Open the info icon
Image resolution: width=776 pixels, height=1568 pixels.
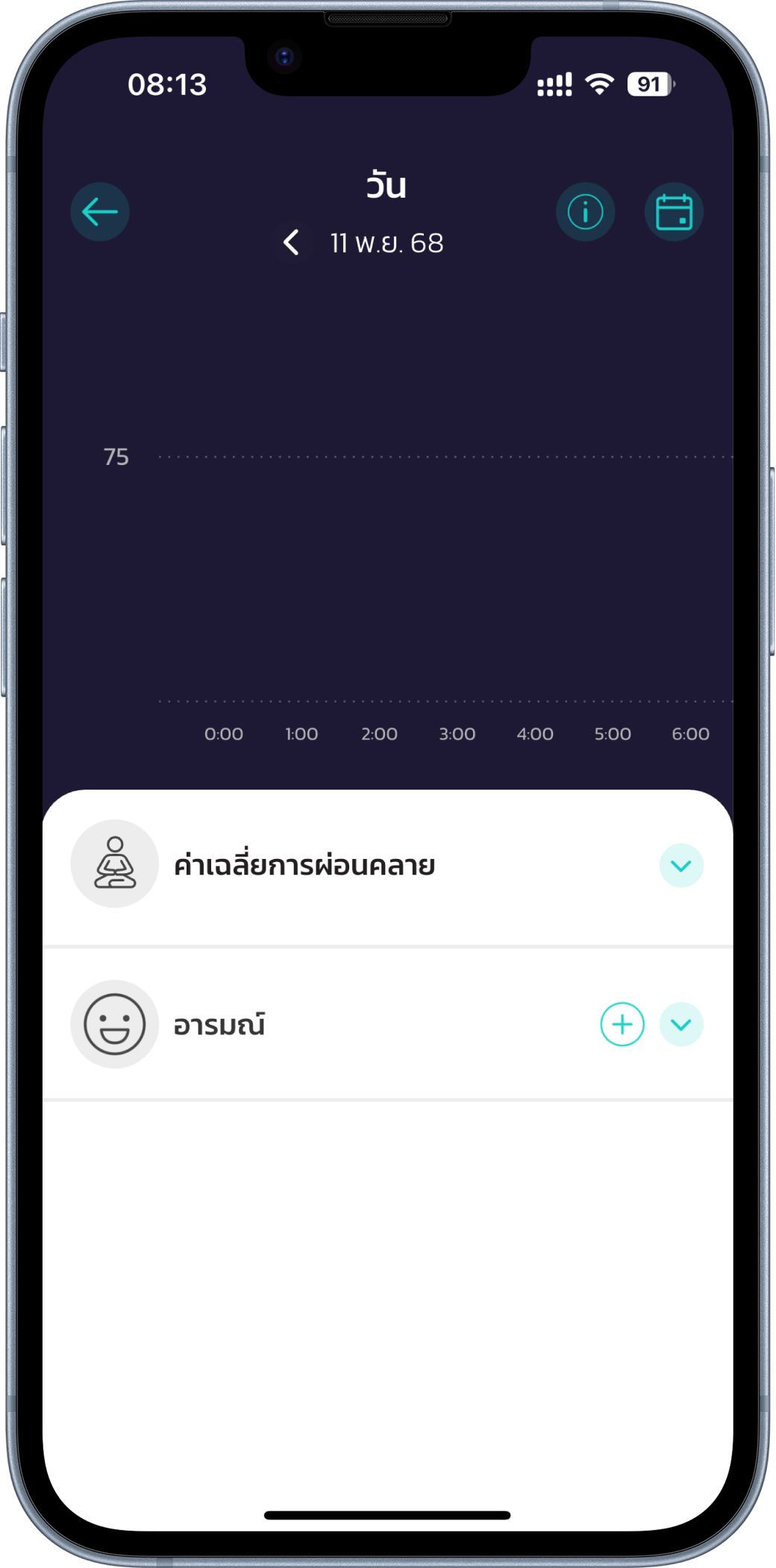click(x=585, y=212)
